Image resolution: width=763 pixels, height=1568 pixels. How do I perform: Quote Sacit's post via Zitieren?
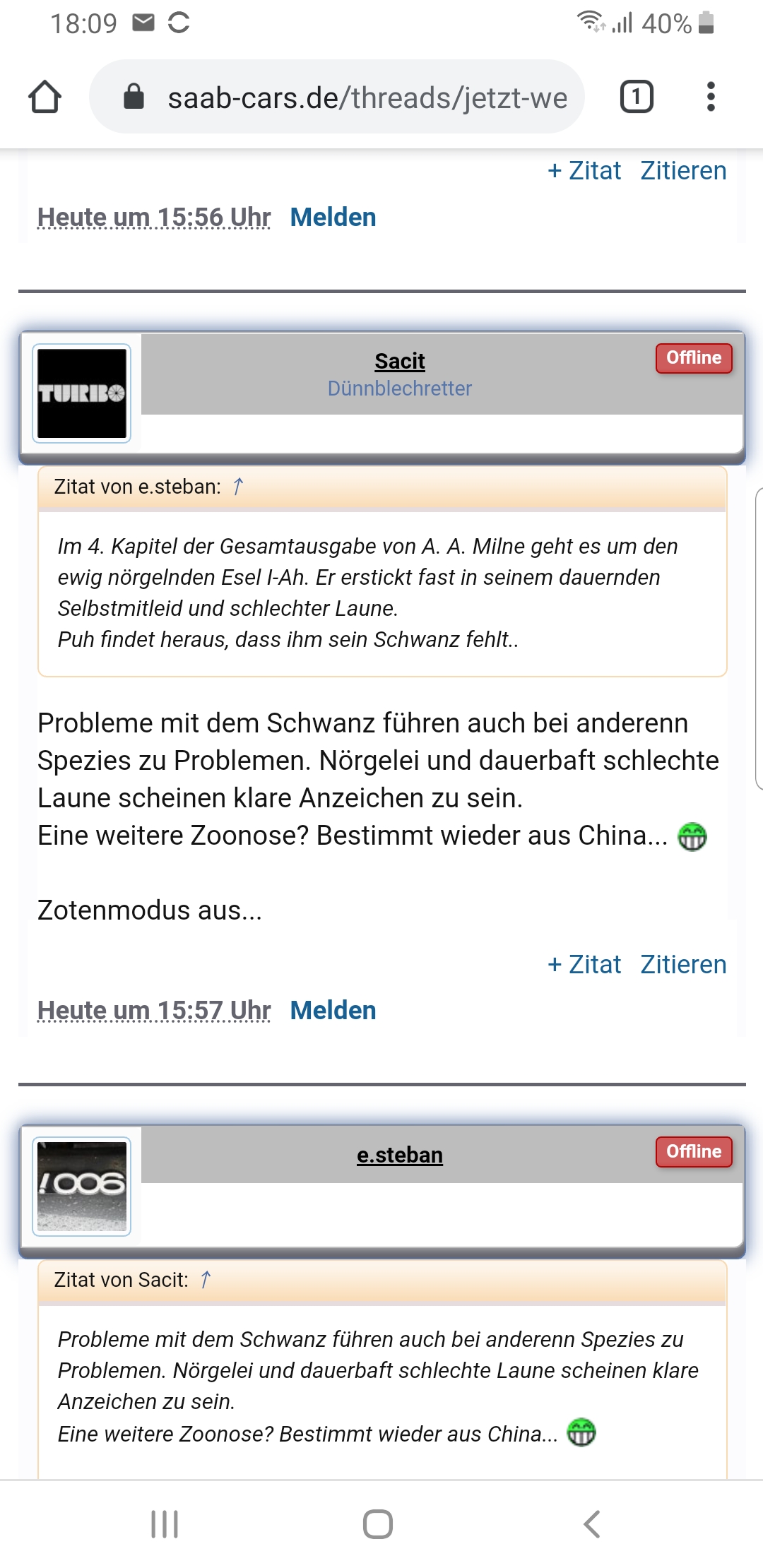683,964
